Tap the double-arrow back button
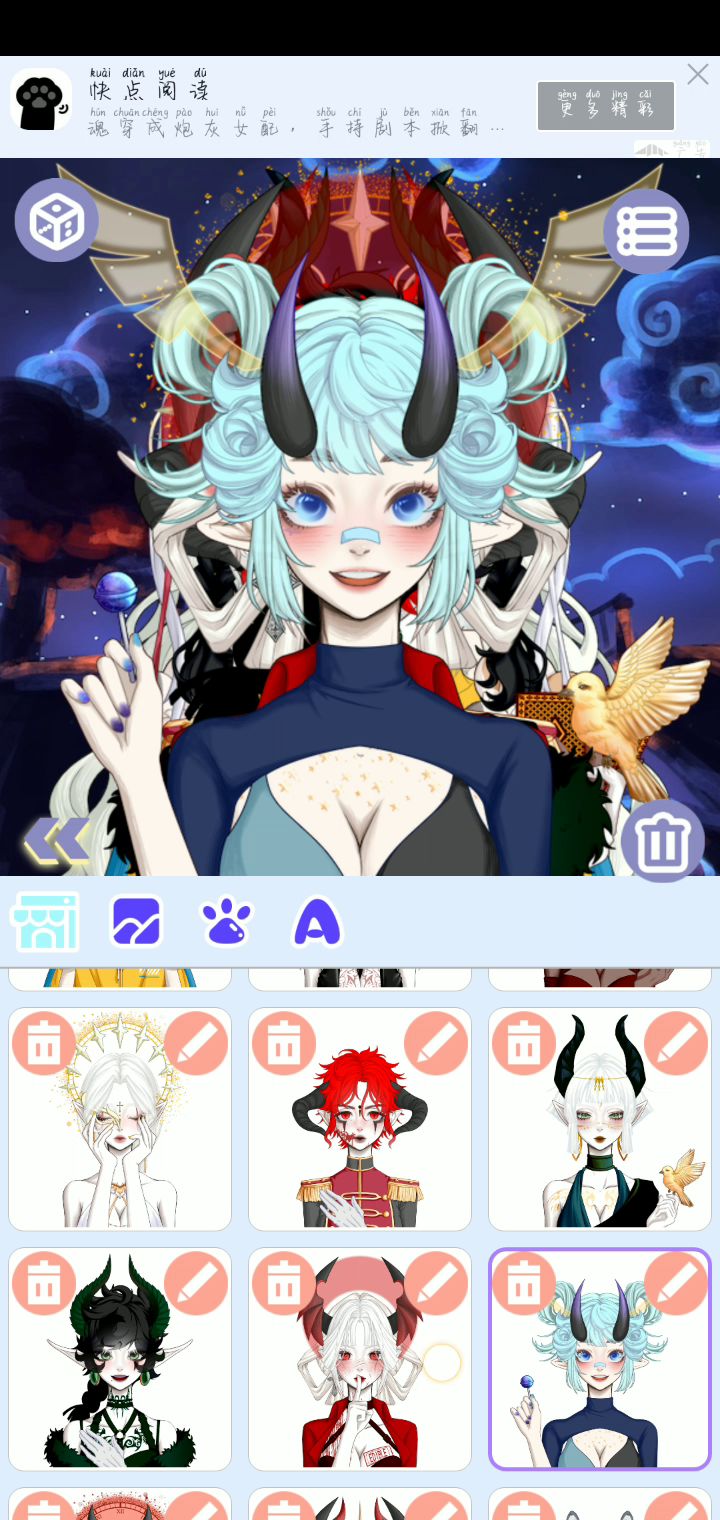This screenshot has height=1520, width=720. click(x=57, y=840)
